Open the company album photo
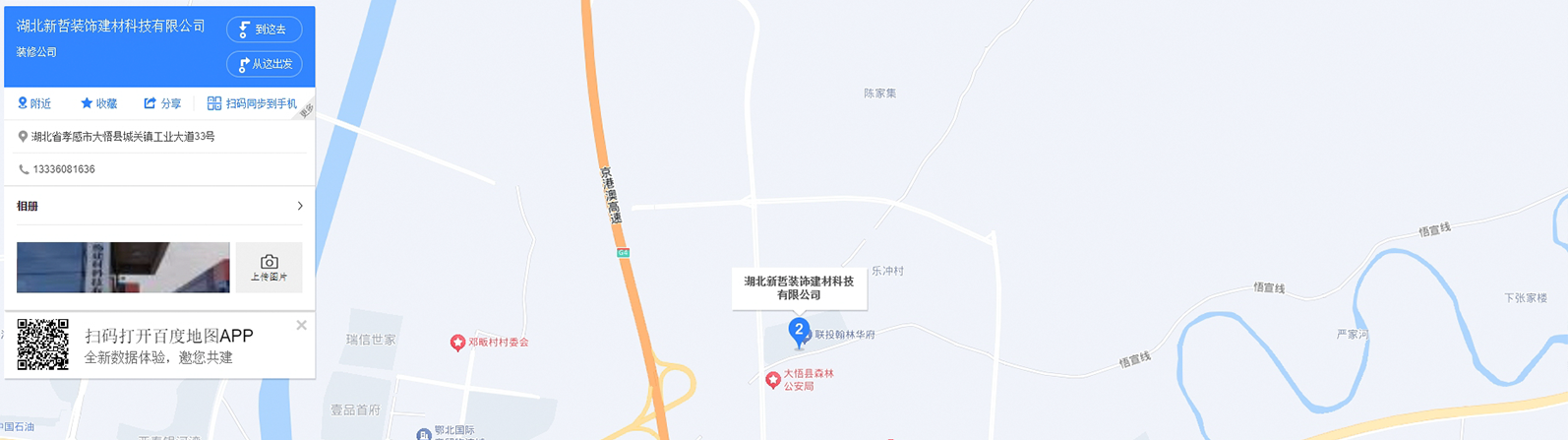Image resolution: width=1568 pixels, height=440 pixels. coord(123,267)
